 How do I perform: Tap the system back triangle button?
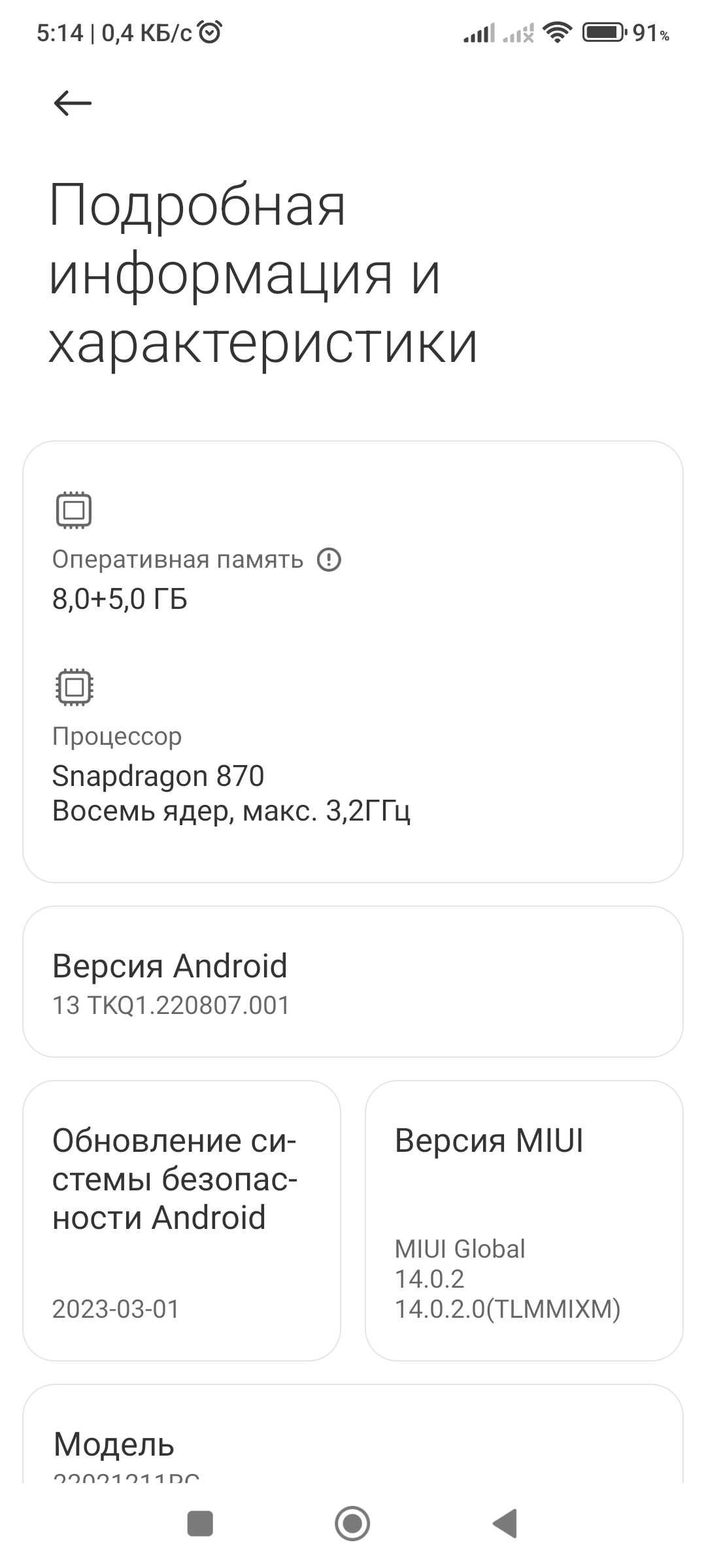tap(505, 1524)
